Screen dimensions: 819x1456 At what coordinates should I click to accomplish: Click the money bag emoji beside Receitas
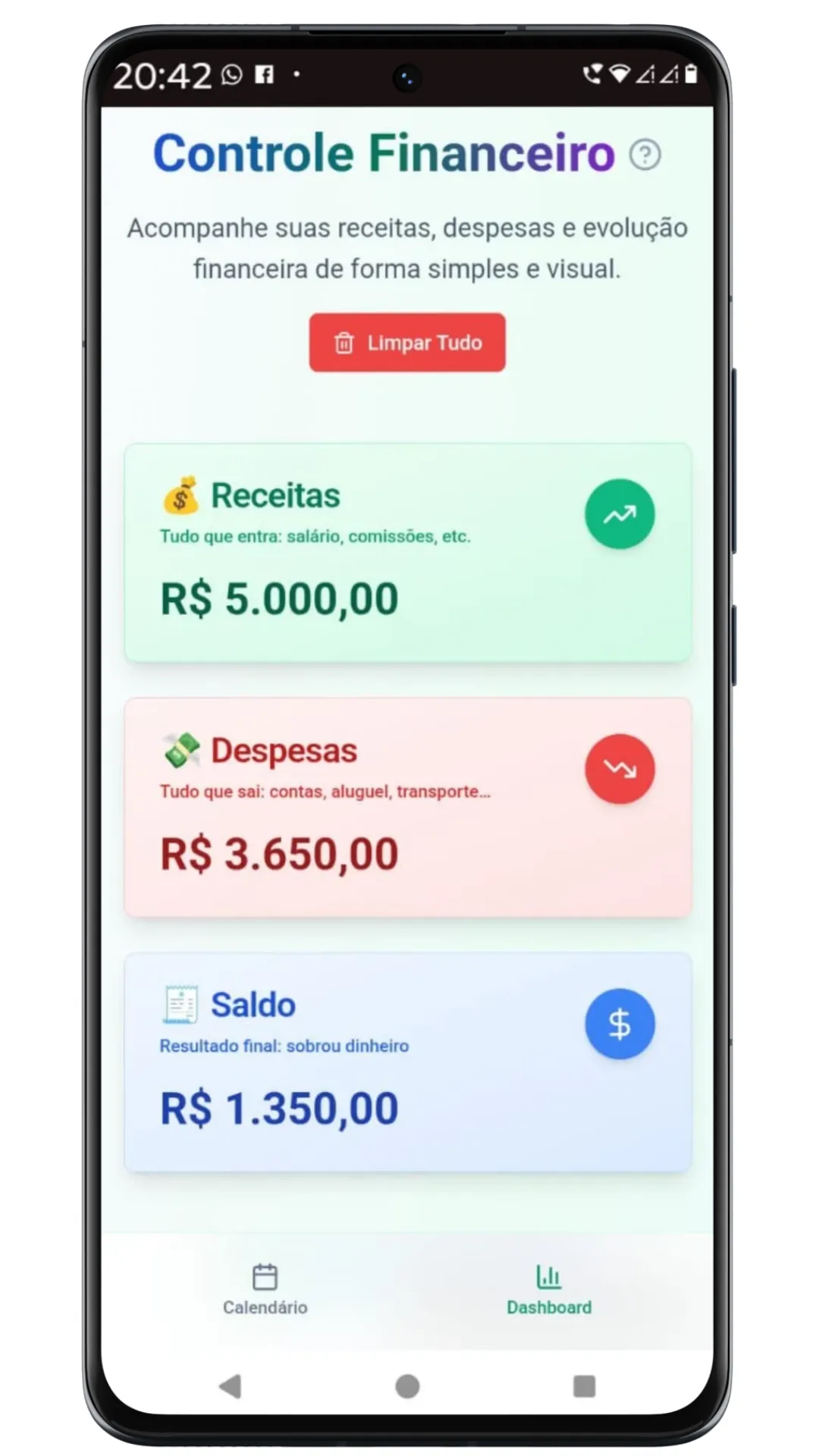click(x=181, y=495)
